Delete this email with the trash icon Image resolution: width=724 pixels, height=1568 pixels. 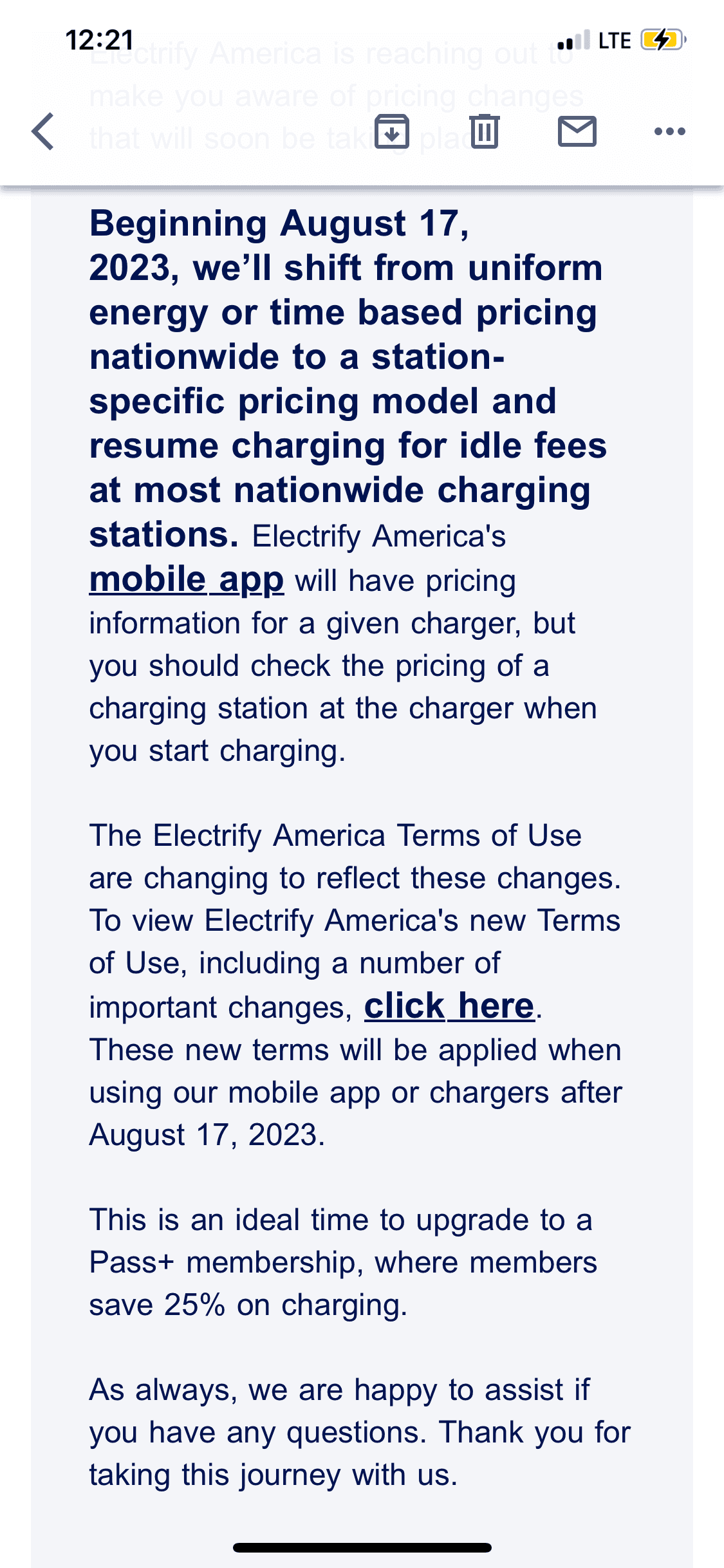tap(485, 131)
